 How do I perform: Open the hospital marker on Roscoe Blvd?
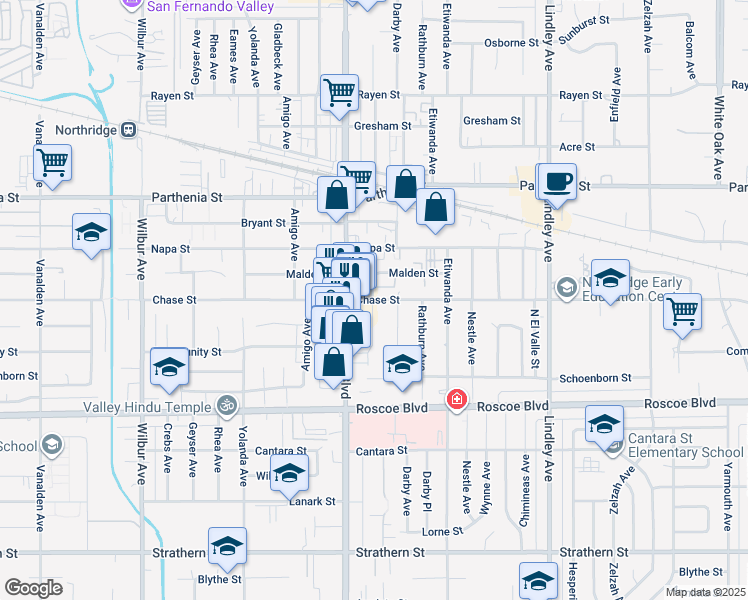pyautogui.click(x=457, y=399)
